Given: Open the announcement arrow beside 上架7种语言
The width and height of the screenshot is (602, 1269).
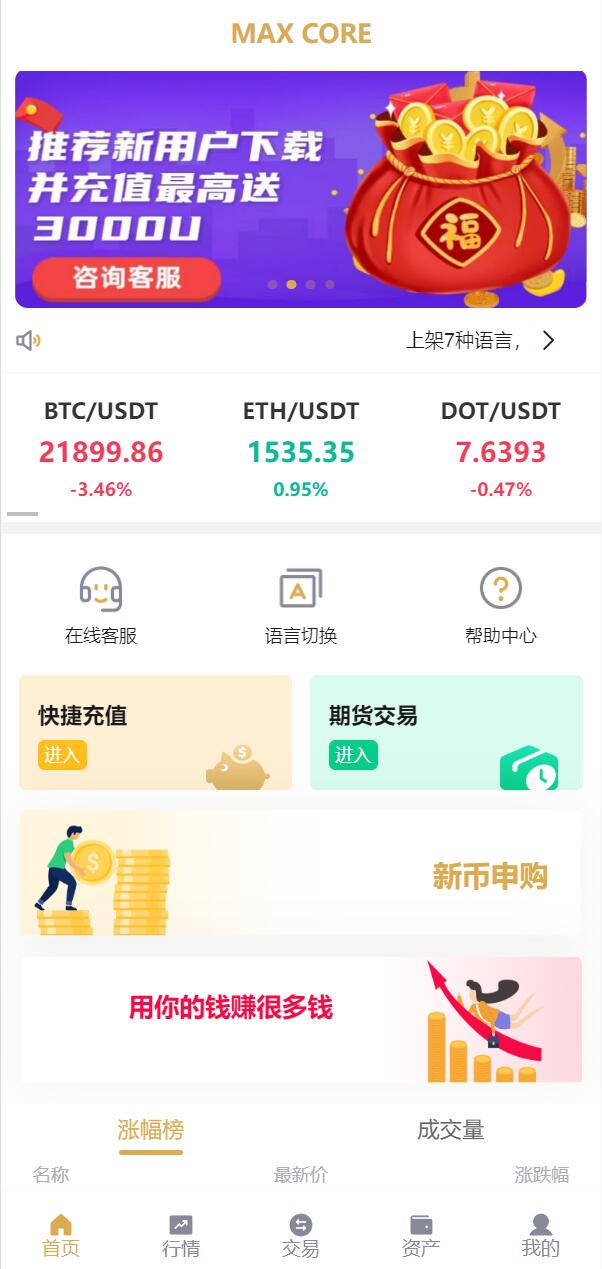Looking at the screenshot, I should pyautogui.click(x=548, y=341).
